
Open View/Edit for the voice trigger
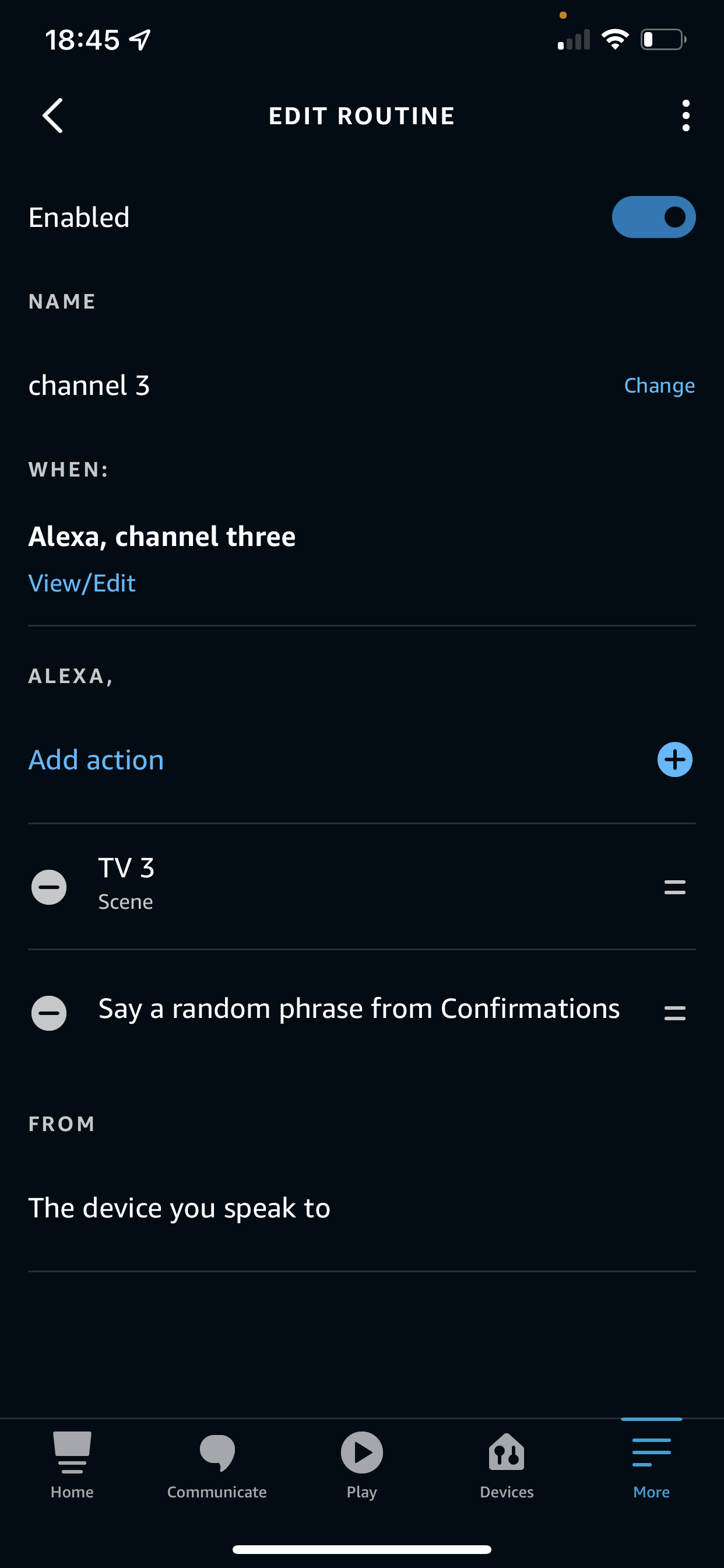(82, 583)
